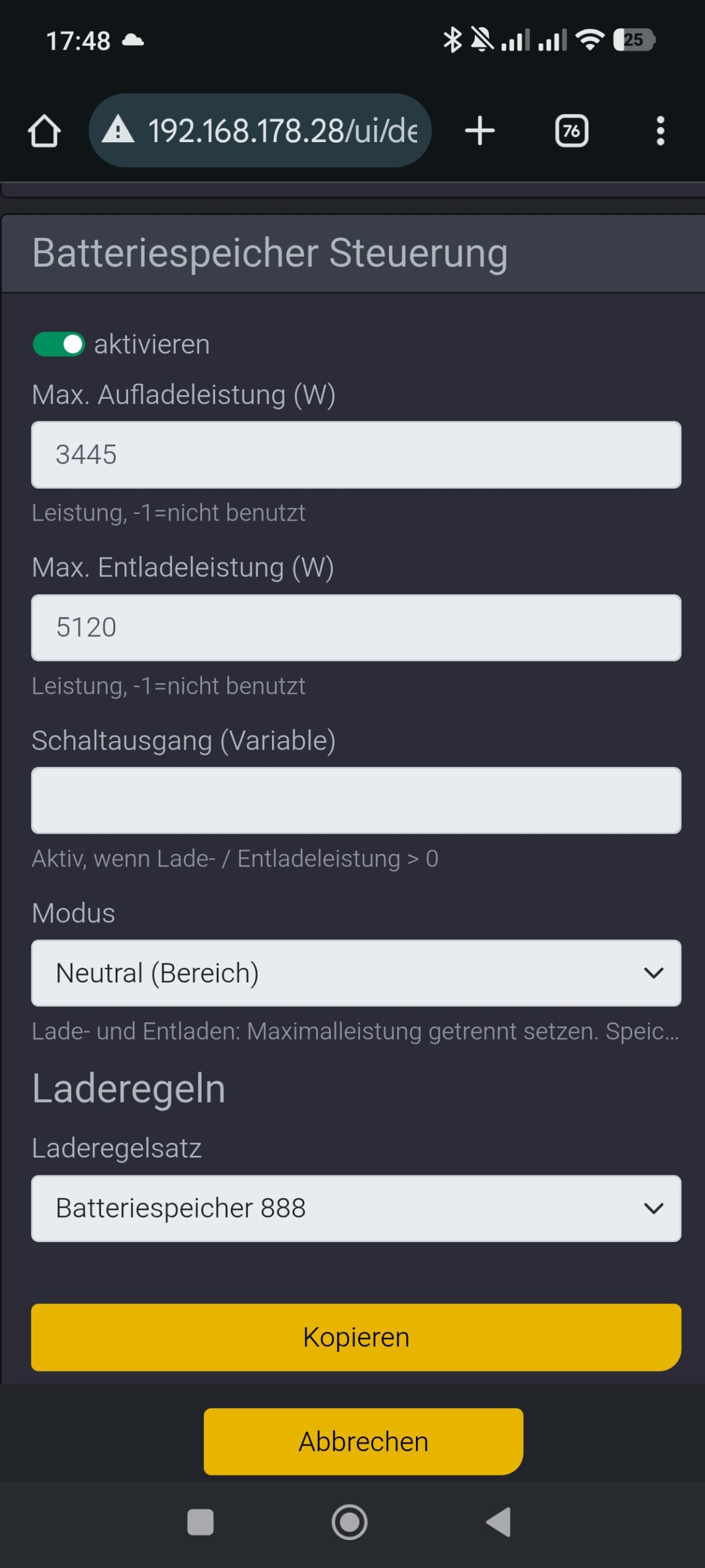The image size is (705, 1568).
Task: Edit the Max. Aufladeleistung field
Action: click(x=355, y=454)
